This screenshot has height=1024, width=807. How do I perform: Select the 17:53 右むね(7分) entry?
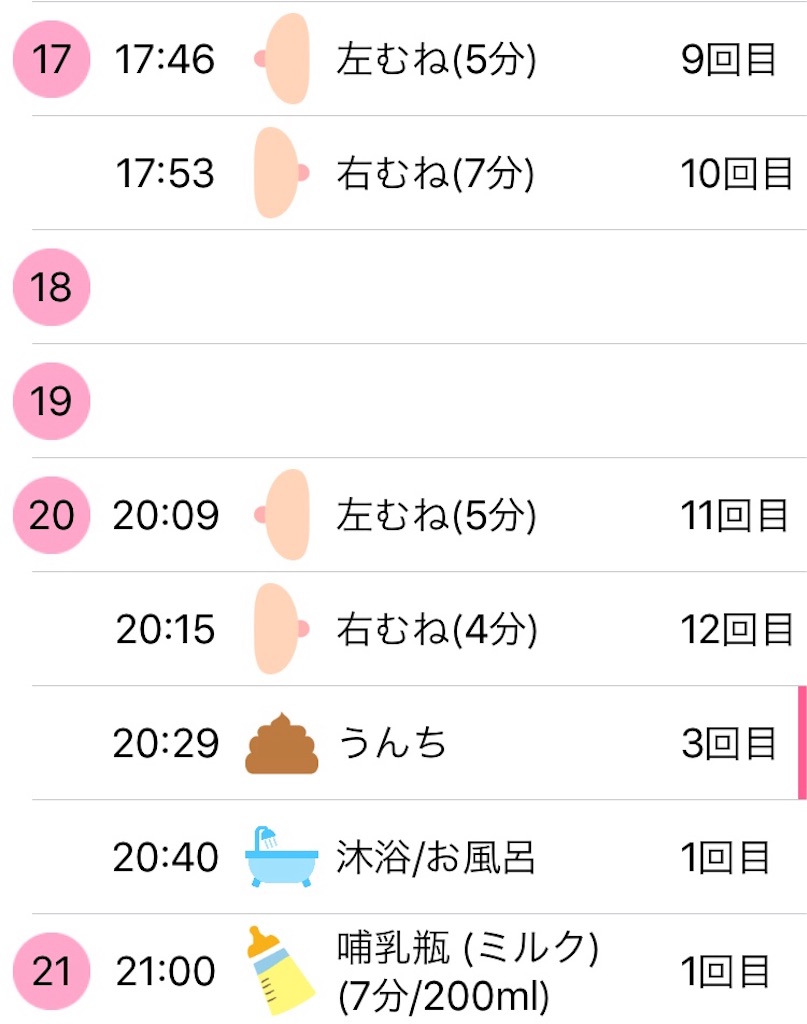436,174
